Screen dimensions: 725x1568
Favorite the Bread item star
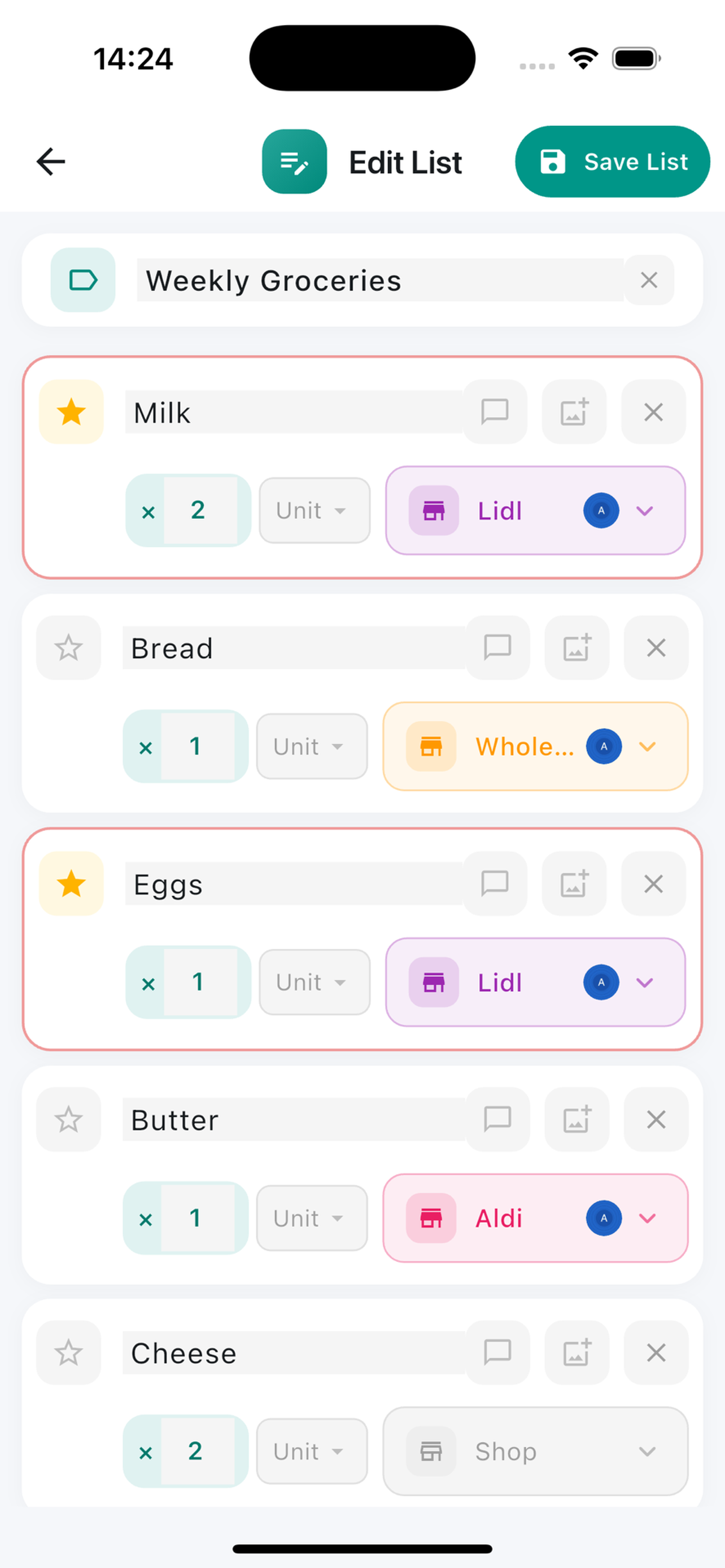pos(68,647)
